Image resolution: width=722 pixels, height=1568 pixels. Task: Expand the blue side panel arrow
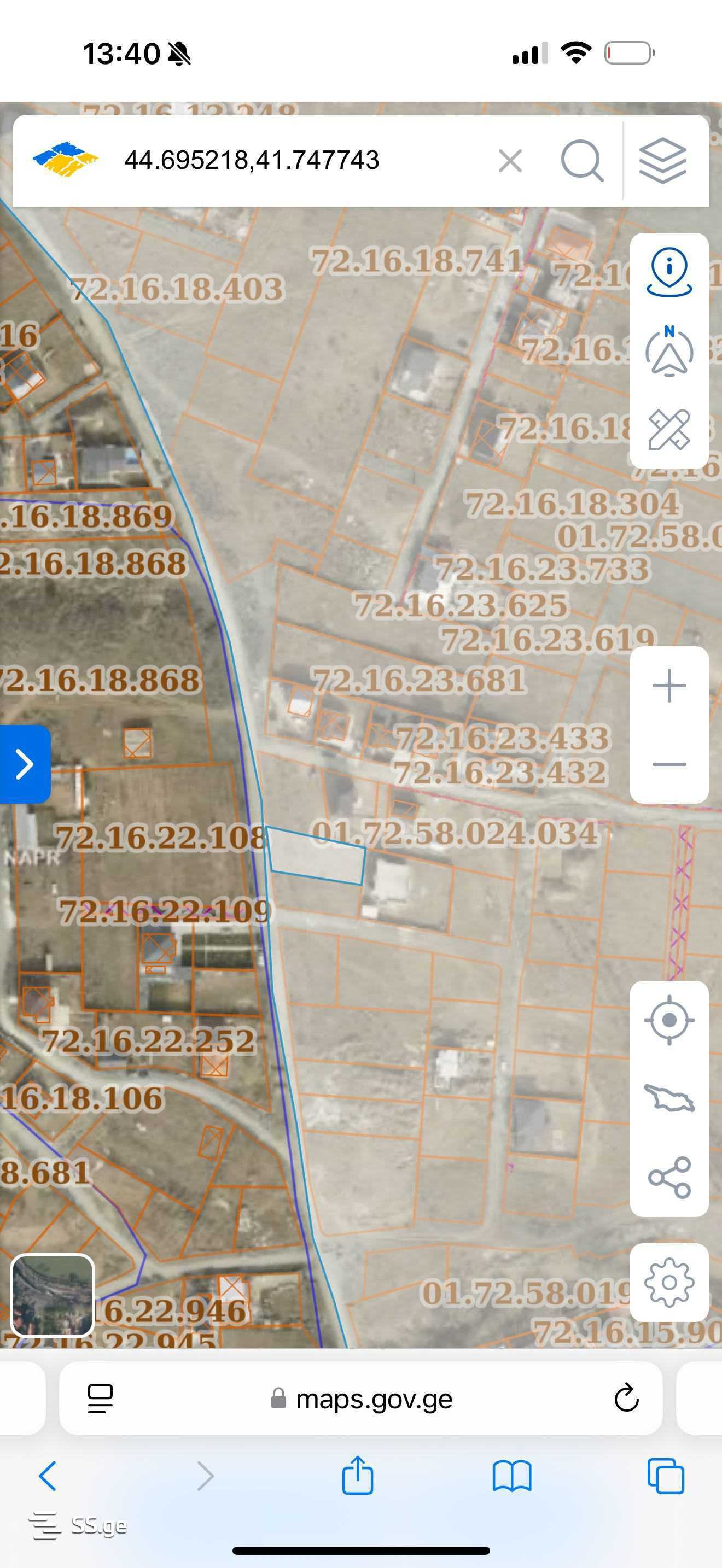click(x=25, y=764)
